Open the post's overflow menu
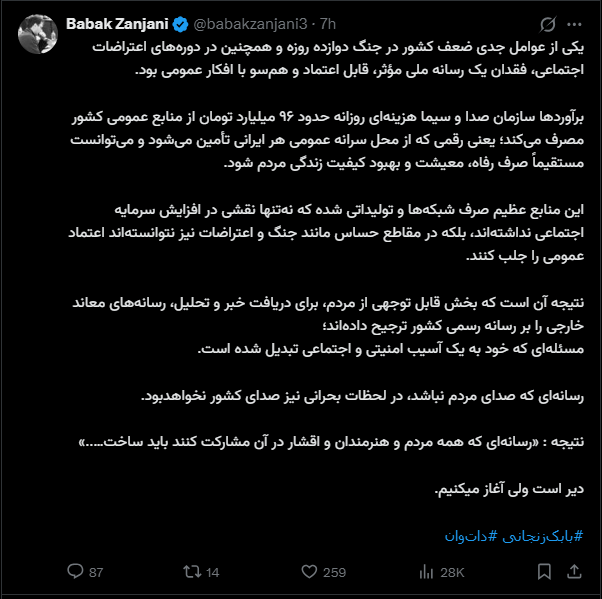This screenshot has width=602, height=599. tap(578, 22)
